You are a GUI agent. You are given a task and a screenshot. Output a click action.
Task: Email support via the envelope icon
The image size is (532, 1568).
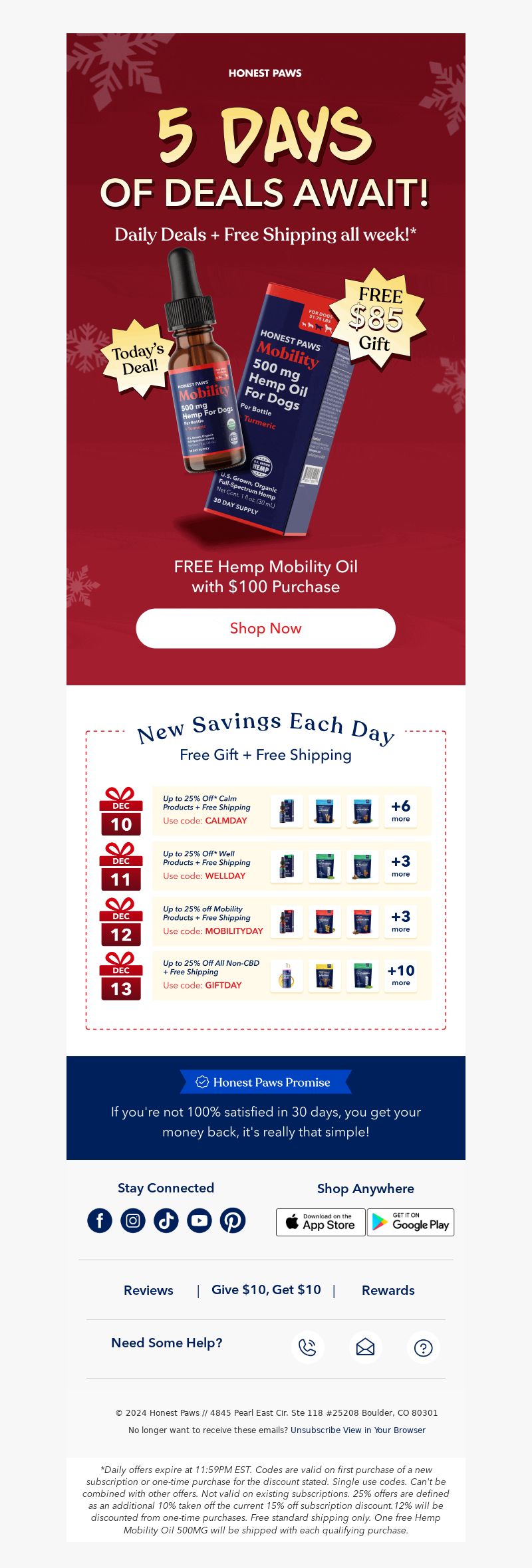click(x=365, y=1347)
